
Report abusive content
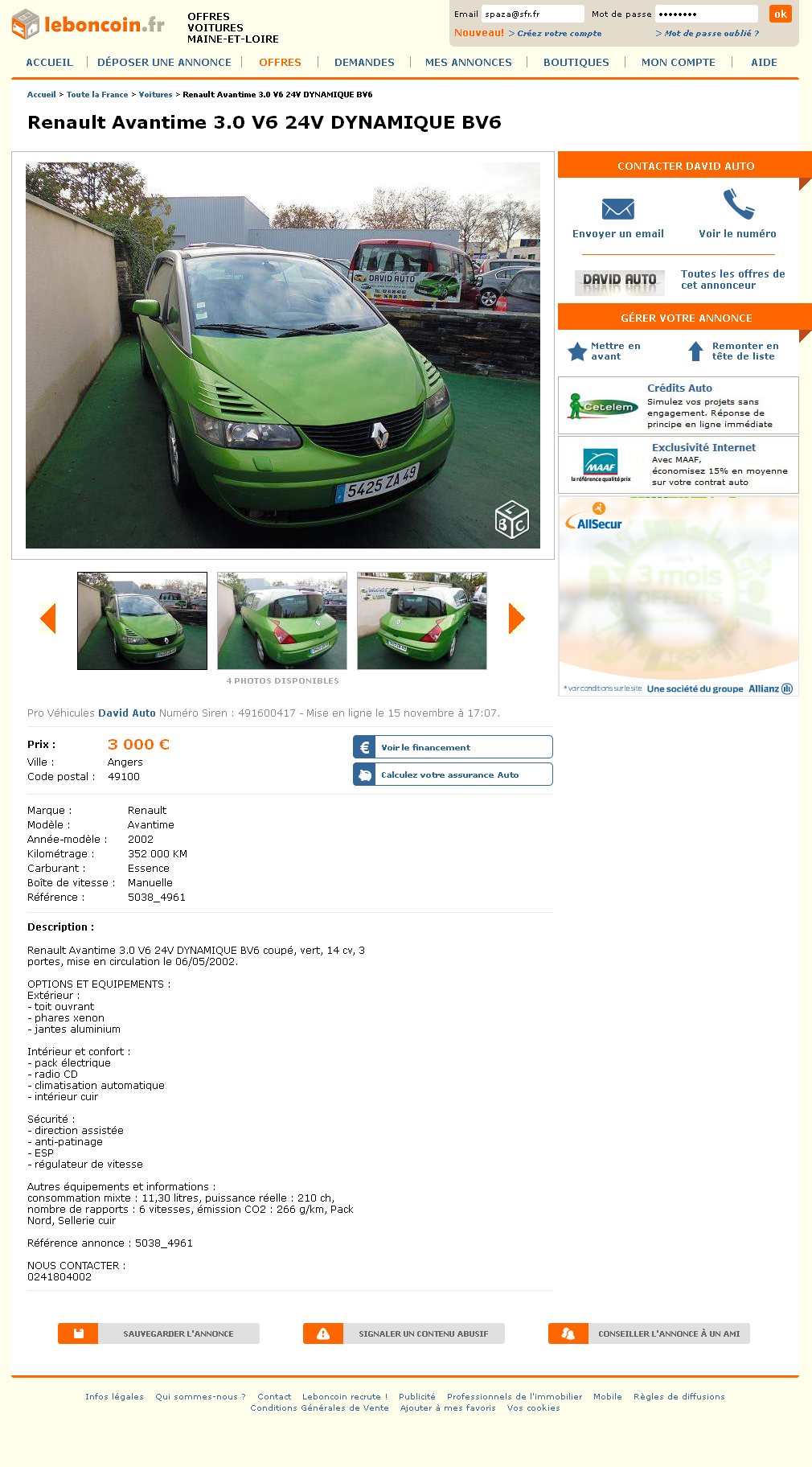404,1333
